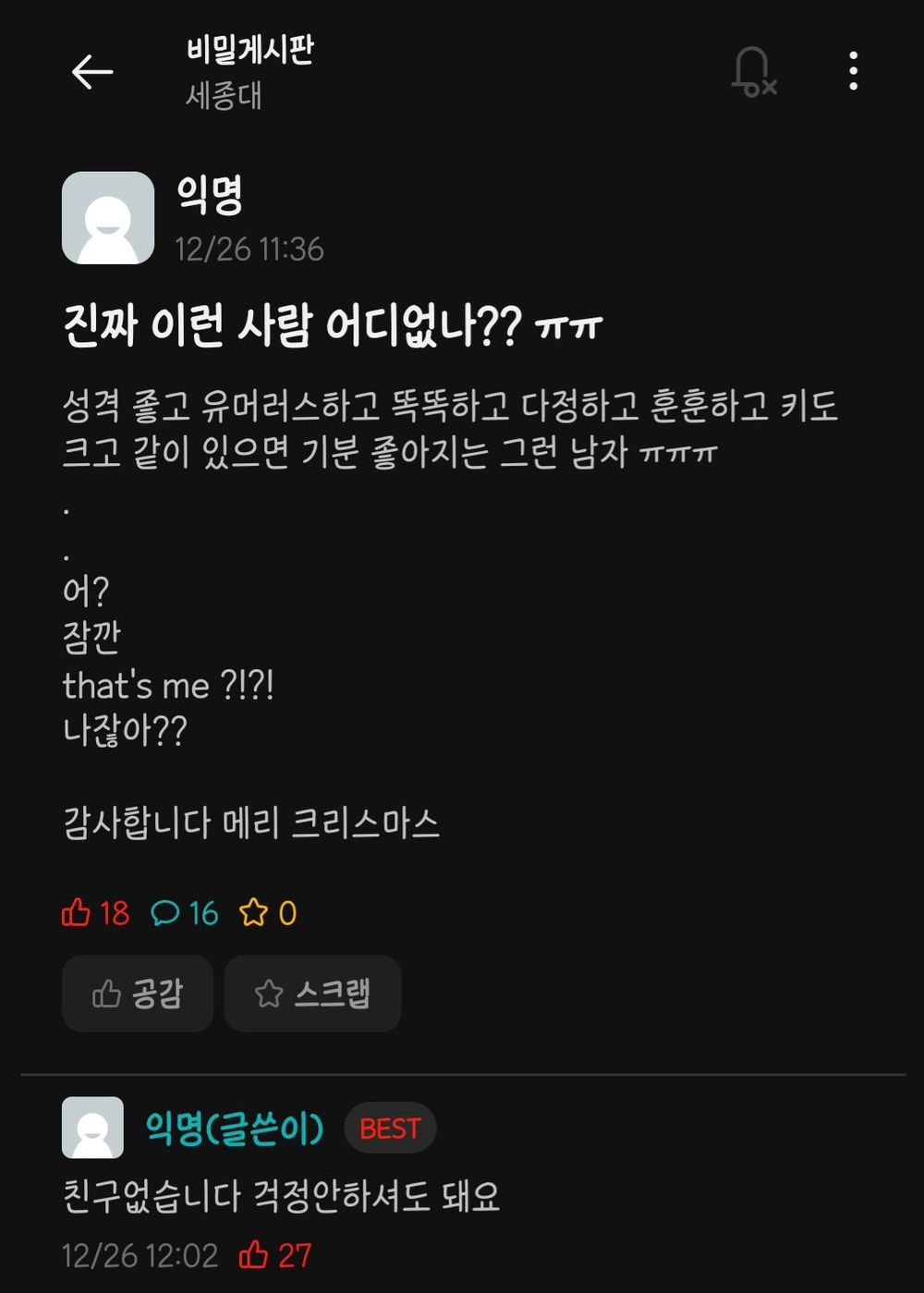924x1293 pixels.
Task: Open the three-dot overflow menu
Action: (853, 71)
